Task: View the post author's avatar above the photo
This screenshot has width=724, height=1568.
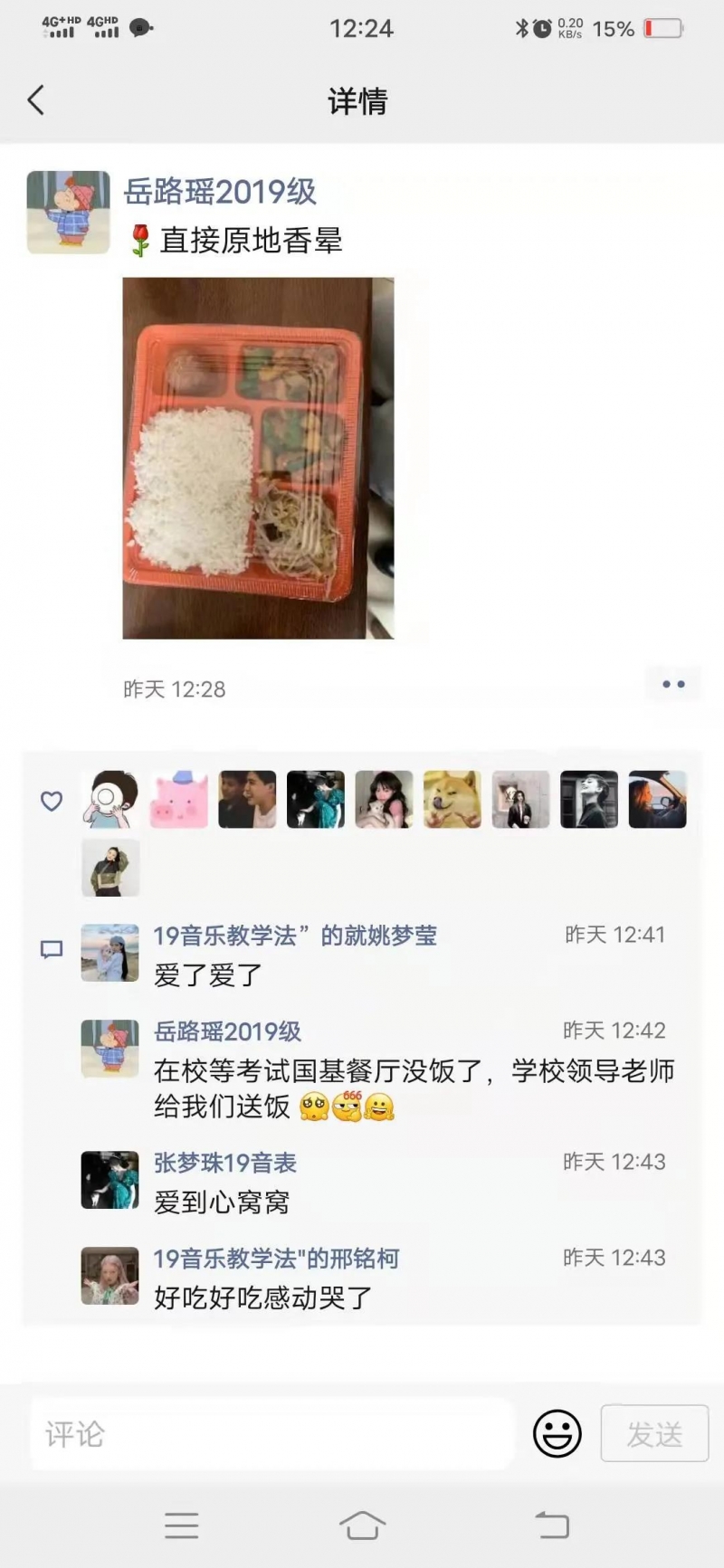Action: (68, 213)
